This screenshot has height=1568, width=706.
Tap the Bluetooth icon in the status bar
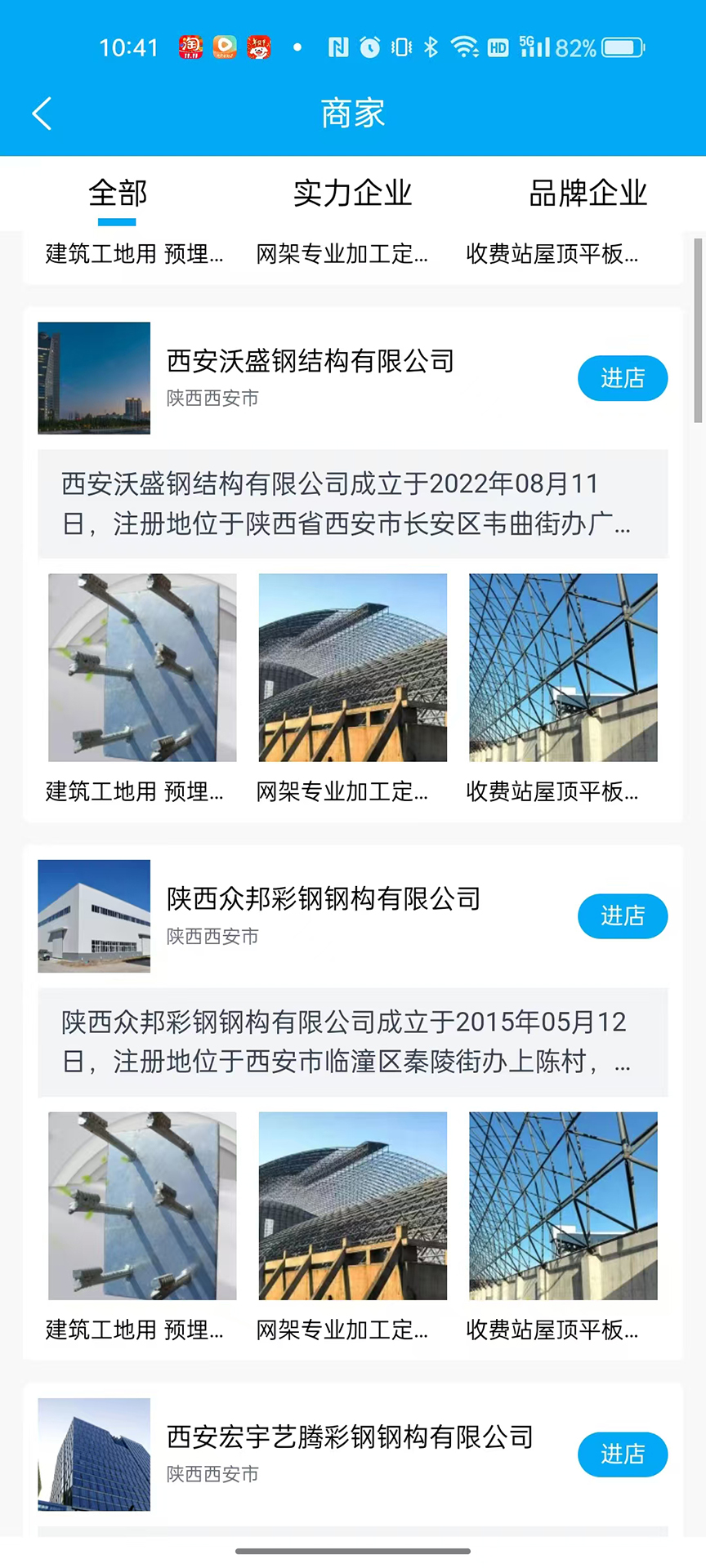tap(431, 47)
